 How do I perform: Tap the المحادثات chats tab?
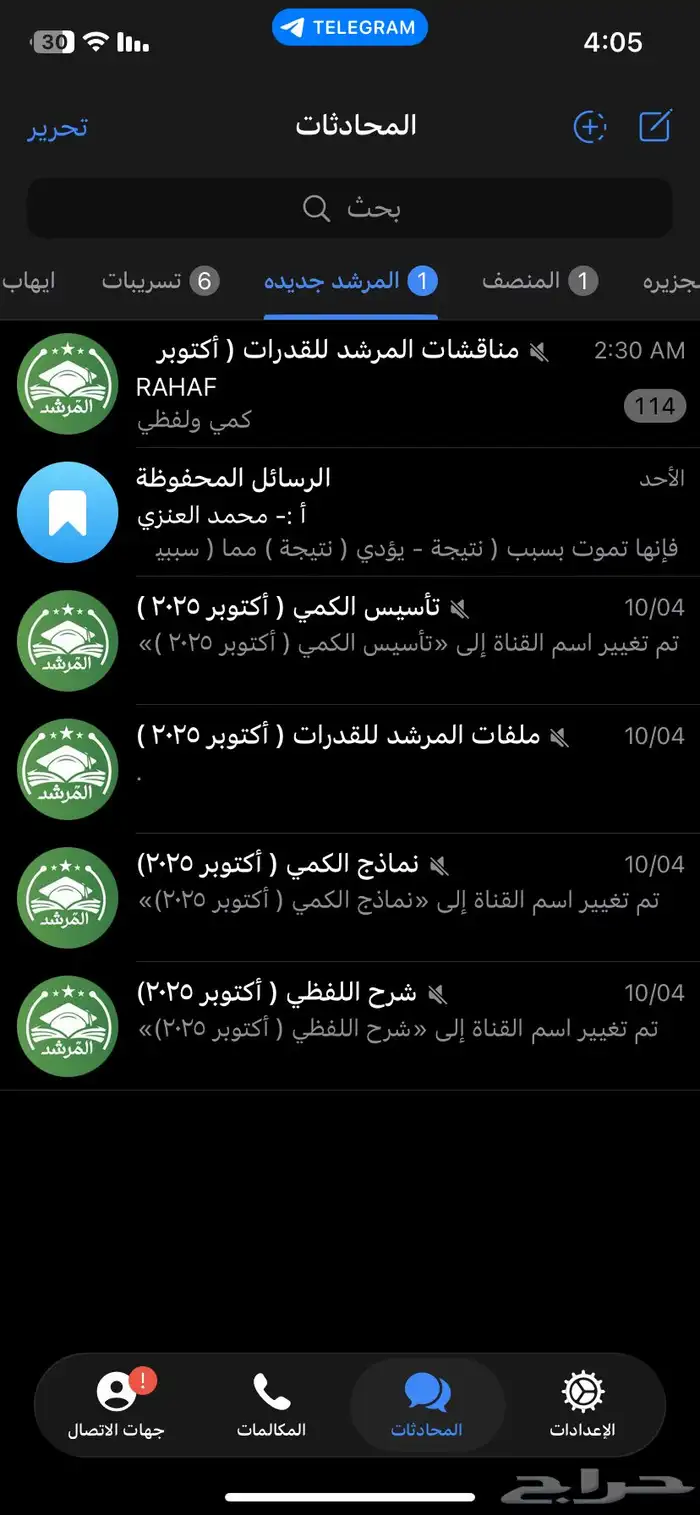pyautogui.click(x=427, y=1405)
